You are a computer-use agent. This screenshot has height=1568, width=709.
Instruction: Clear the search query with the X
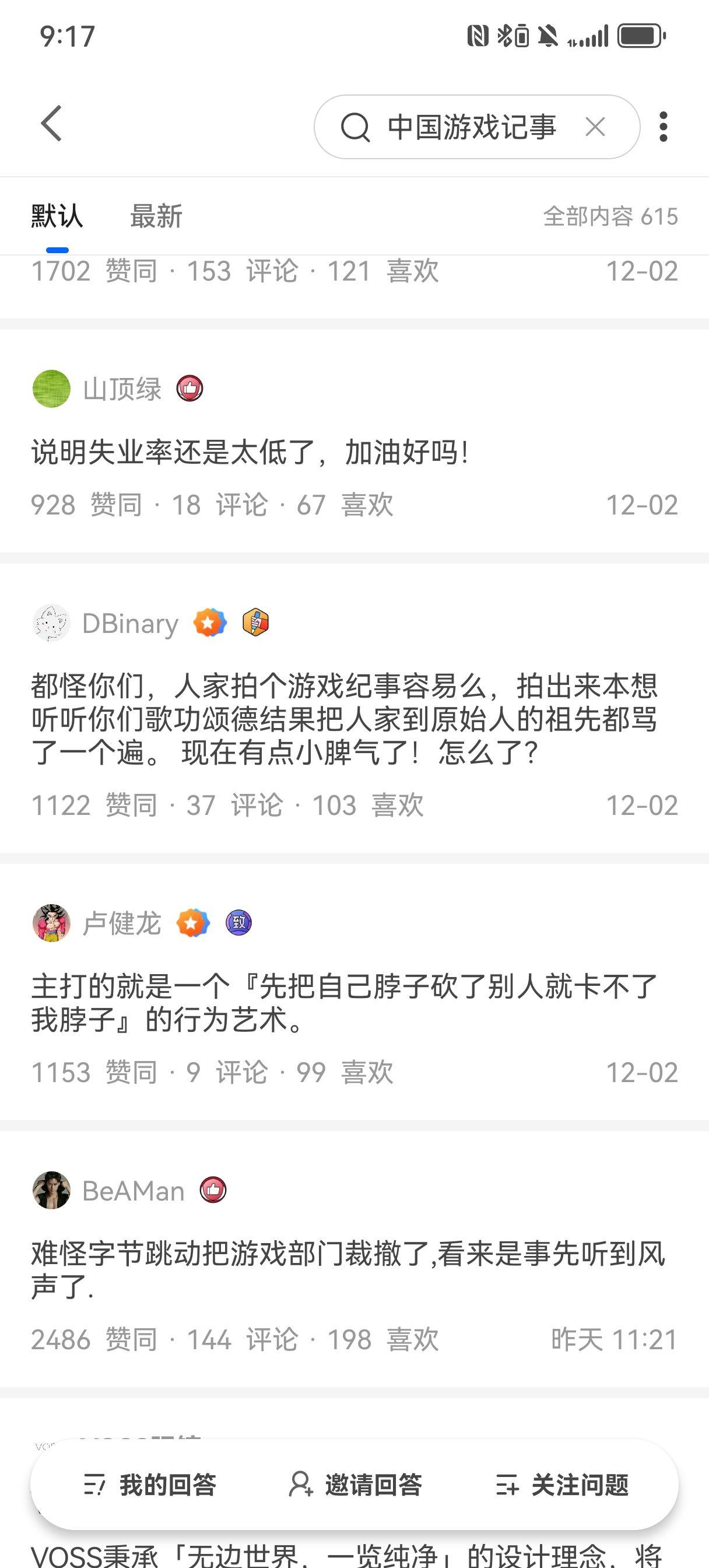point(595,127)
